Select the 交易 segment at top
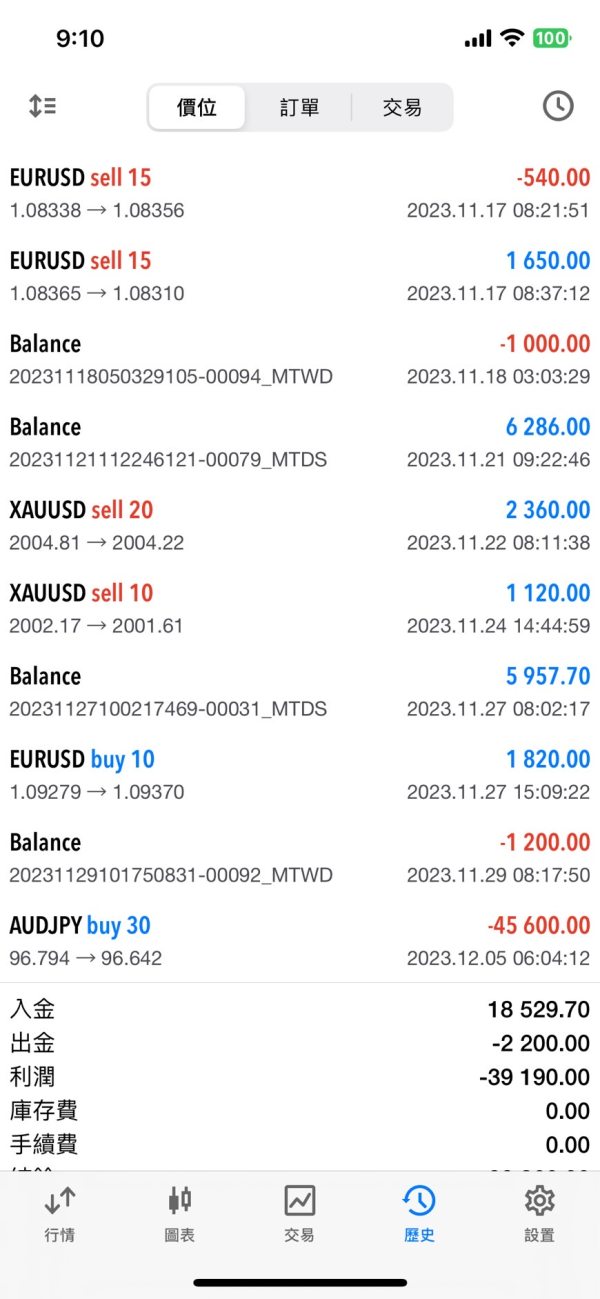This screenshot has width=600, height=1299. (x=402, y=107)
